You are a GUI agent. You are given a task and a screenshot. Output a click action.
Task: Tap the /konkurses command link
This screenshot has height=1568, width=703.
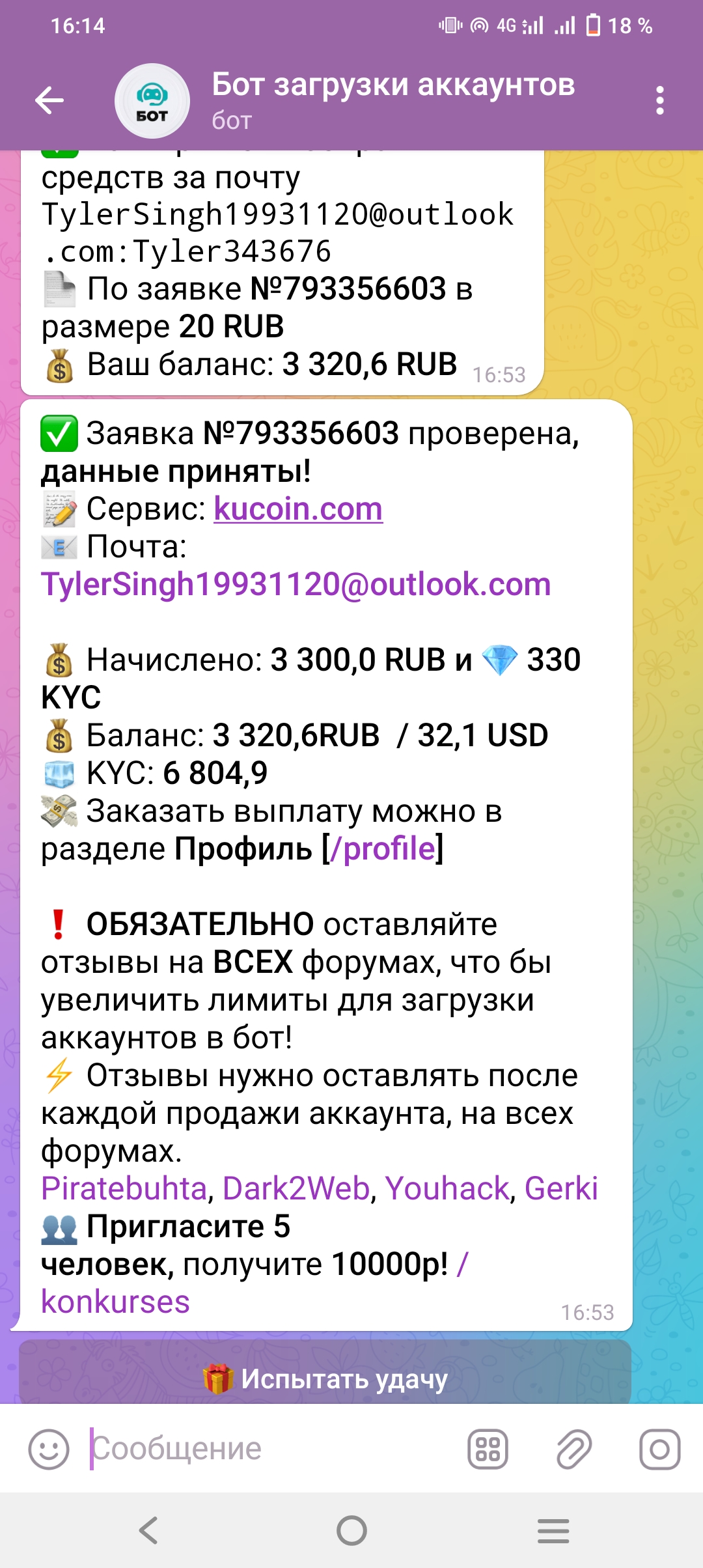(x=115, y=1302)
